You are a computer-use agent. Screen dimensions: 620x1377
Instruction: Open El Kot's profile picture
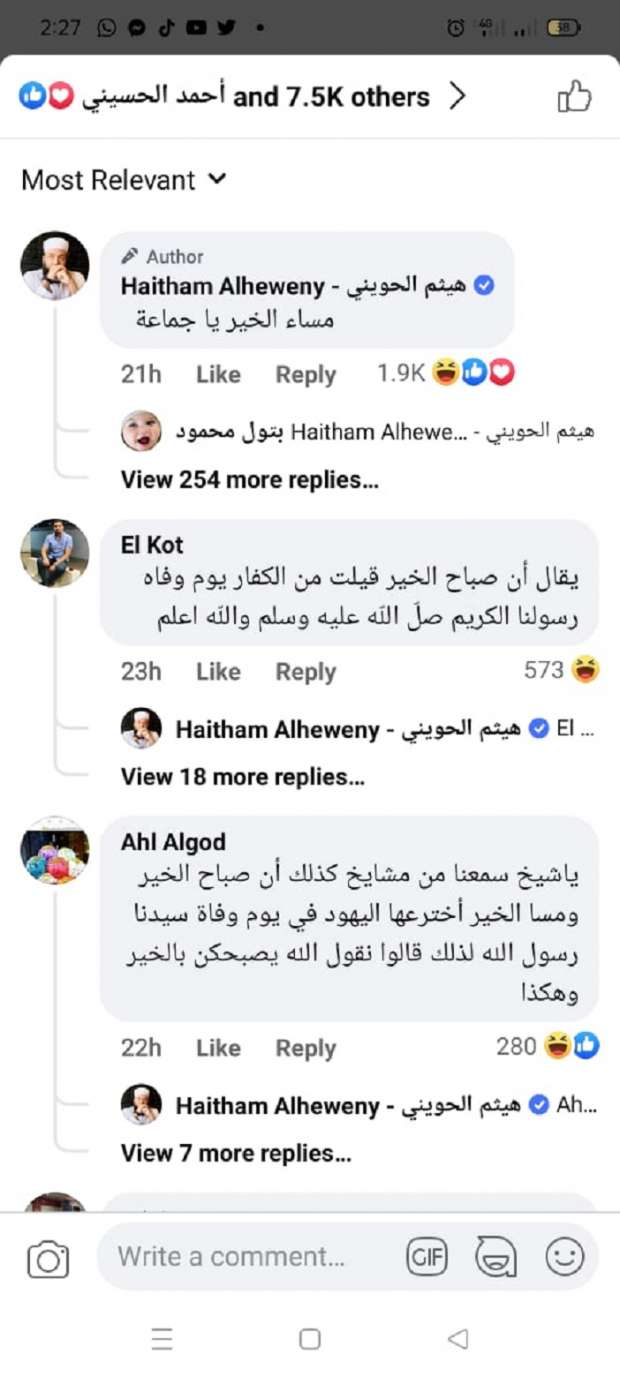pos(55,553)
